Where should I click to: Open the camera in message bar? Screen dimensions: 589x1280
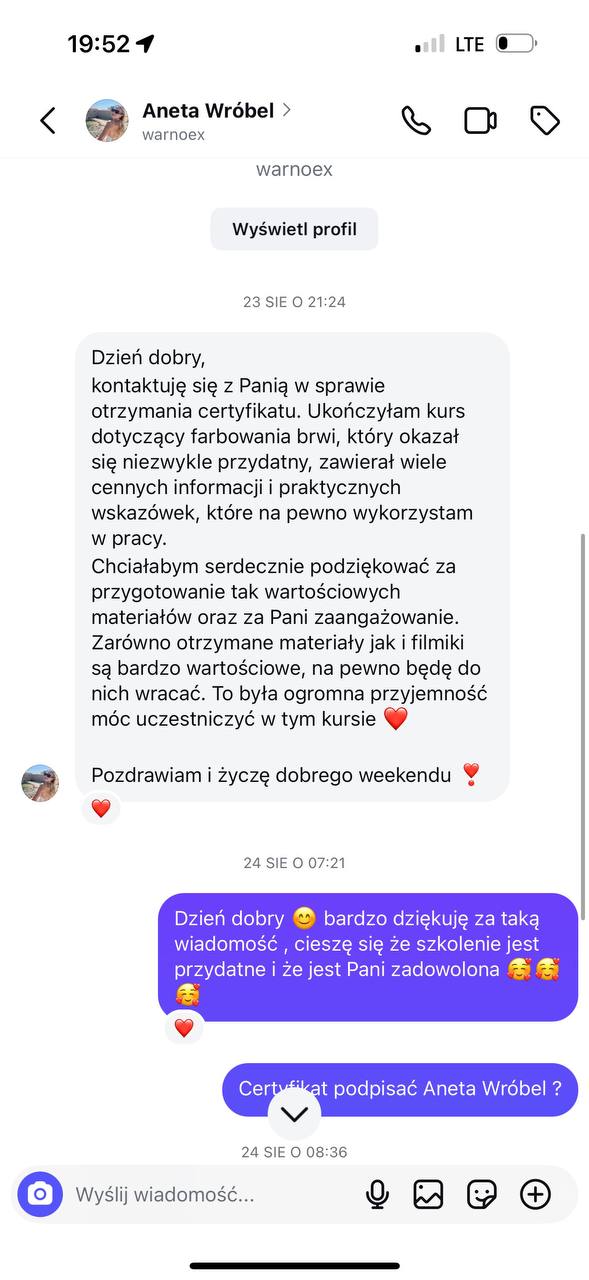click(x=40, y=1194)
